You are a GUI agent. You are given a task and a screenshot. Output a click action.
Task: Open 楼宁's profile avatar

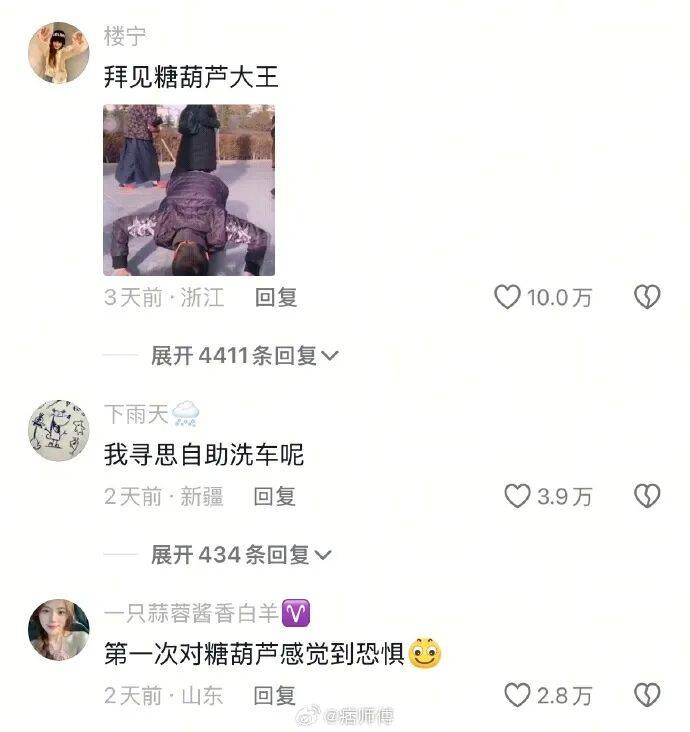click(58, 52)
